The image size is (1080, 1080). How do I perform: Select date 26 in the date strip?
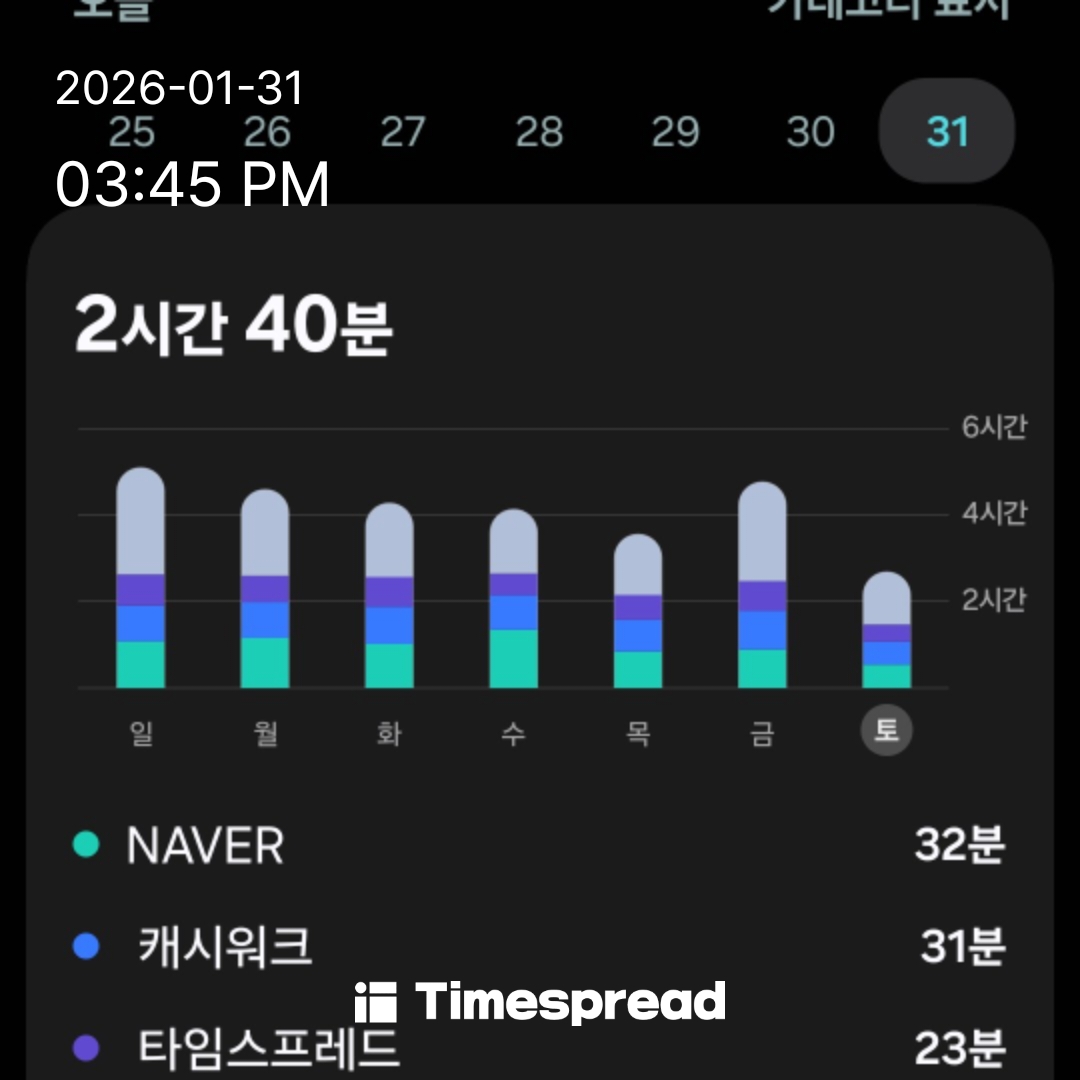(x=267, y=132)
